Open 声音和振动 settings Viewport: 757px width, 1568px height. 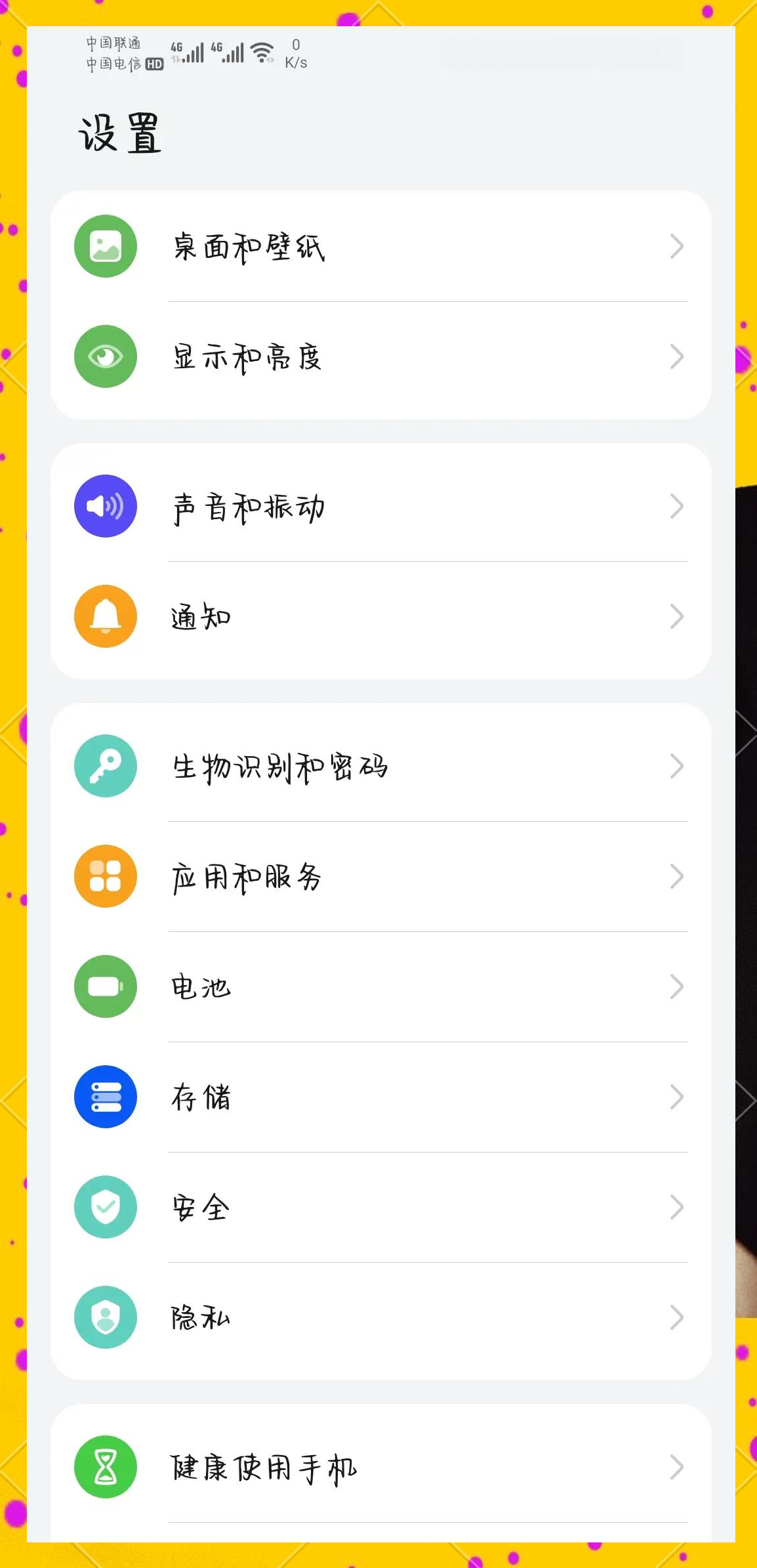(x=380, y=507)
